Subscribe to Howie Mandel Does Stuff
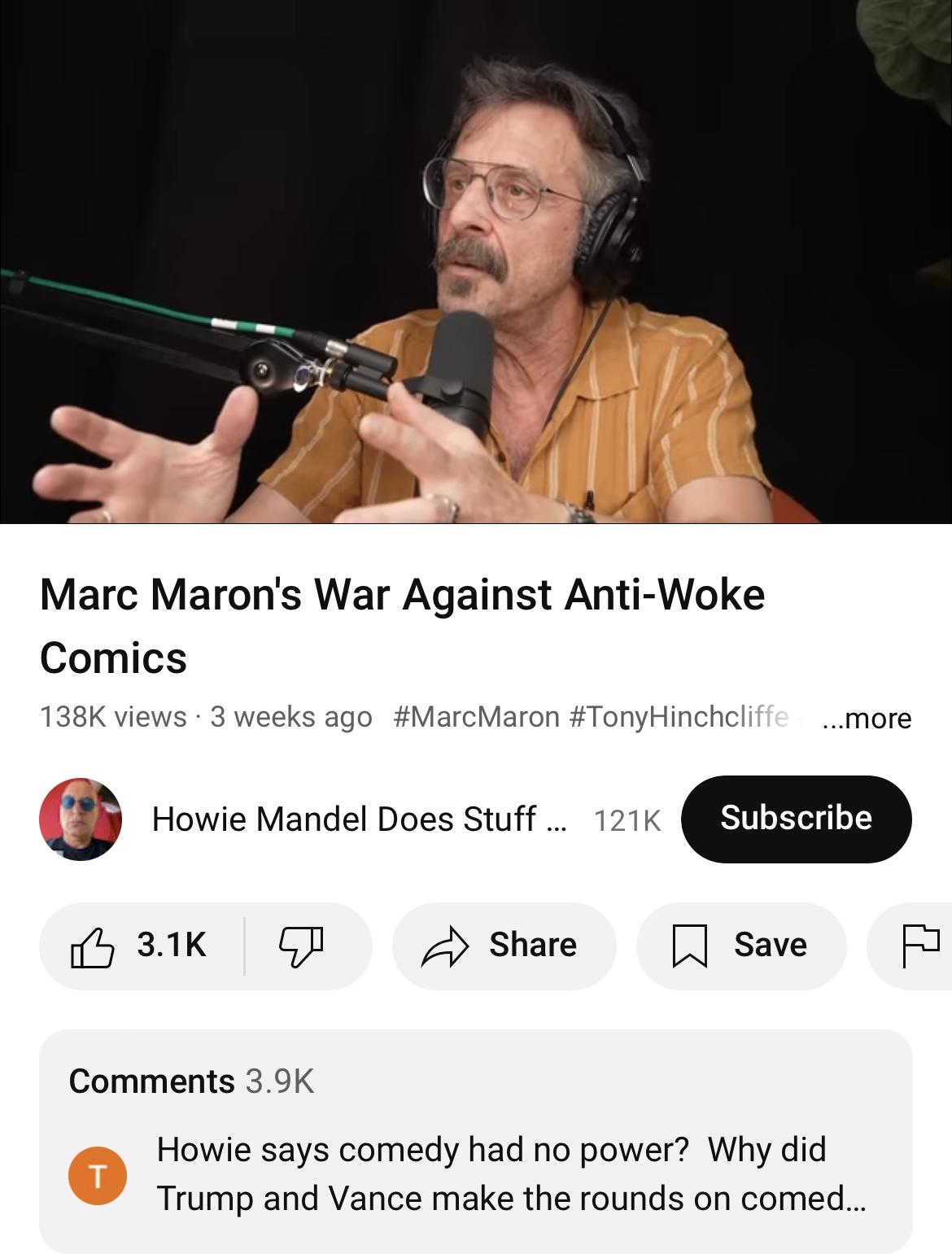Image resolution: width=952 pixels, height=1254 pixels. pyautogui.click(x=796, y=819)
